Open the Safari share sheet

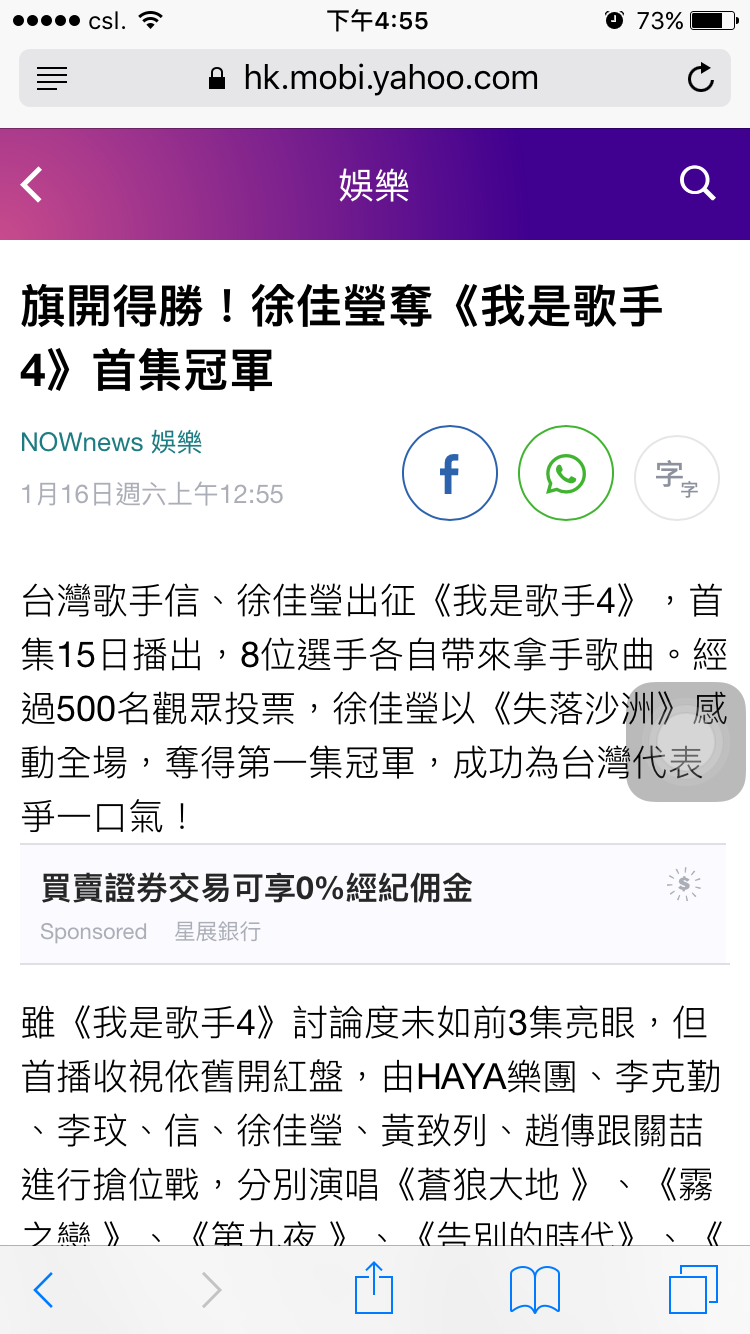pos(374,1289)
